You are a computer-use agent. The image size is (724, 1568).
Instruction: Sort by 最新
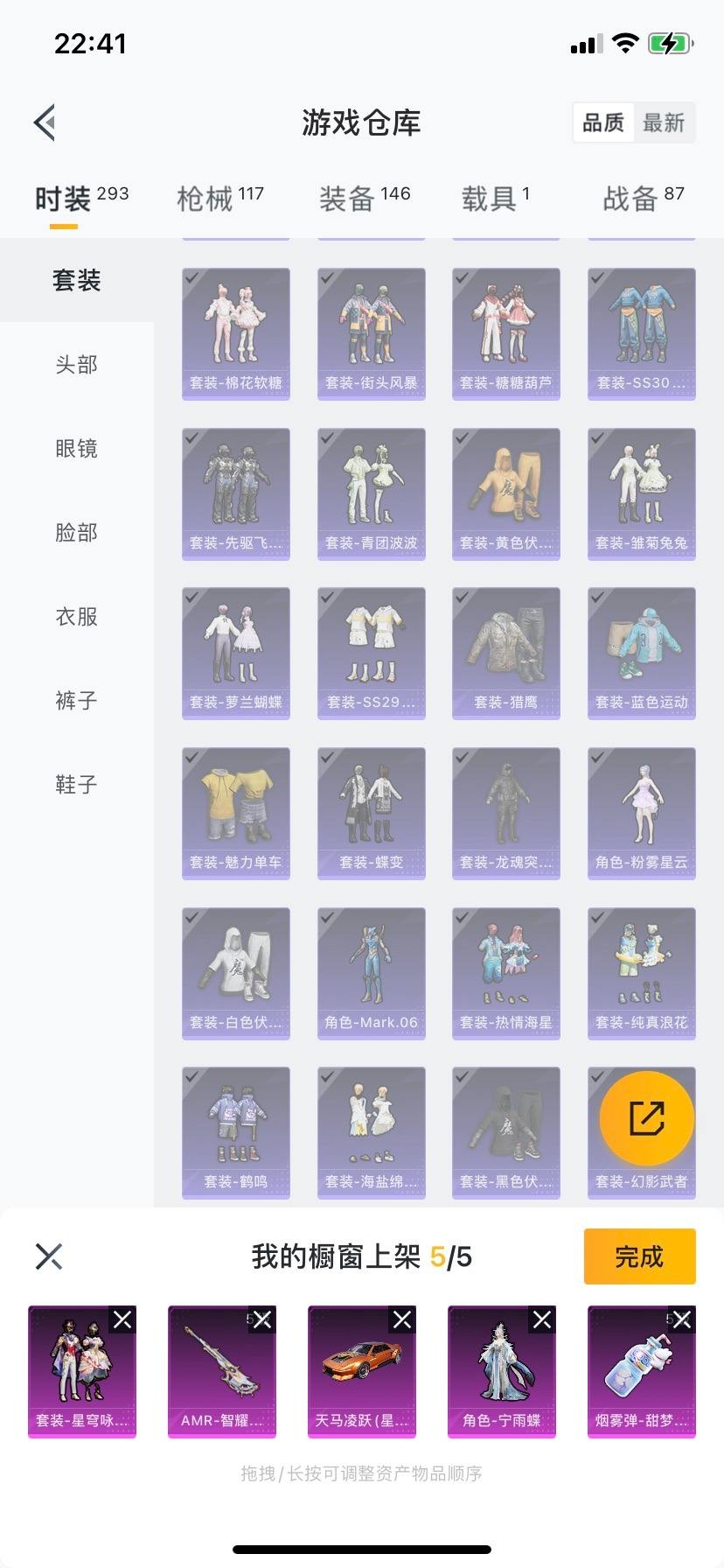tap(664, 122)
